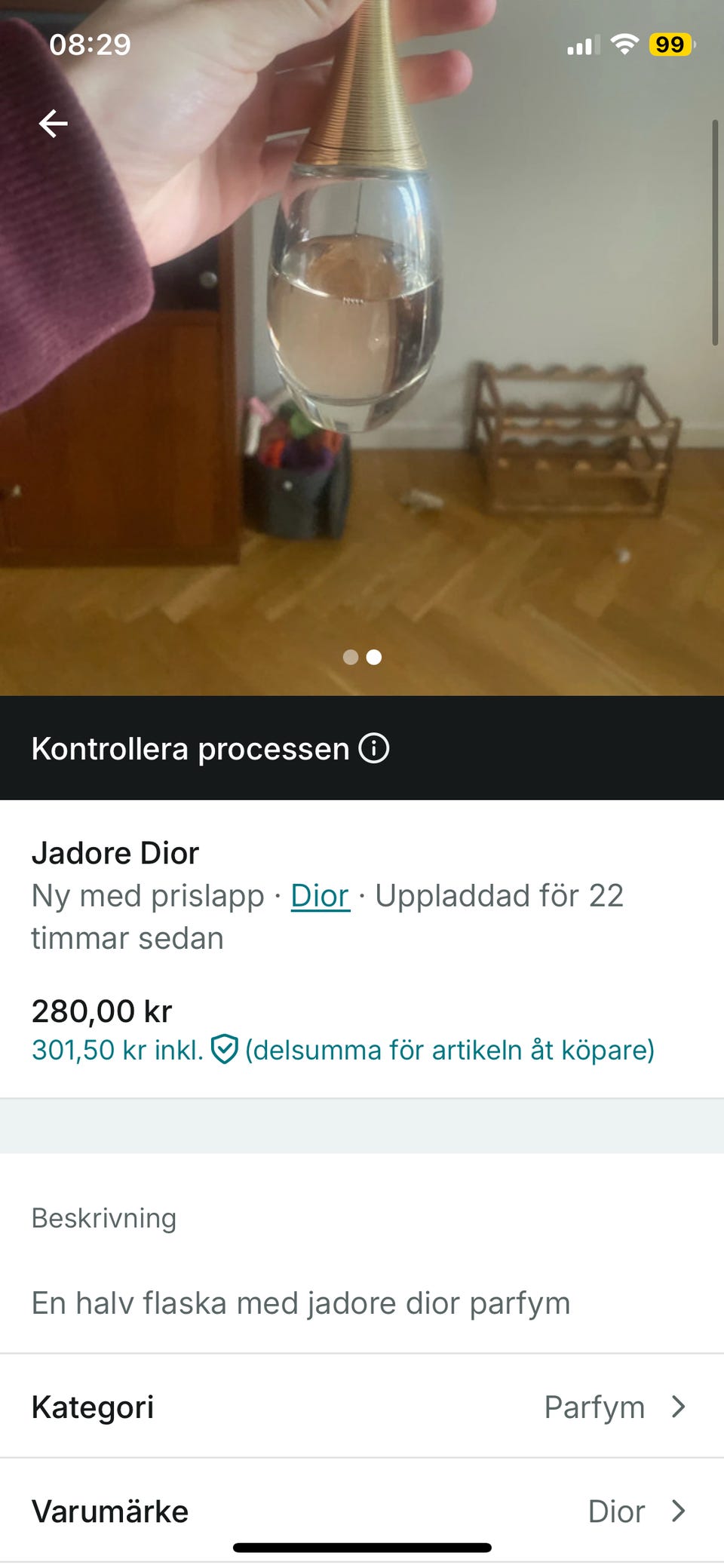Toggle the image pagination indicator
The image size is (724, 1568).
(x=361, y=658)
